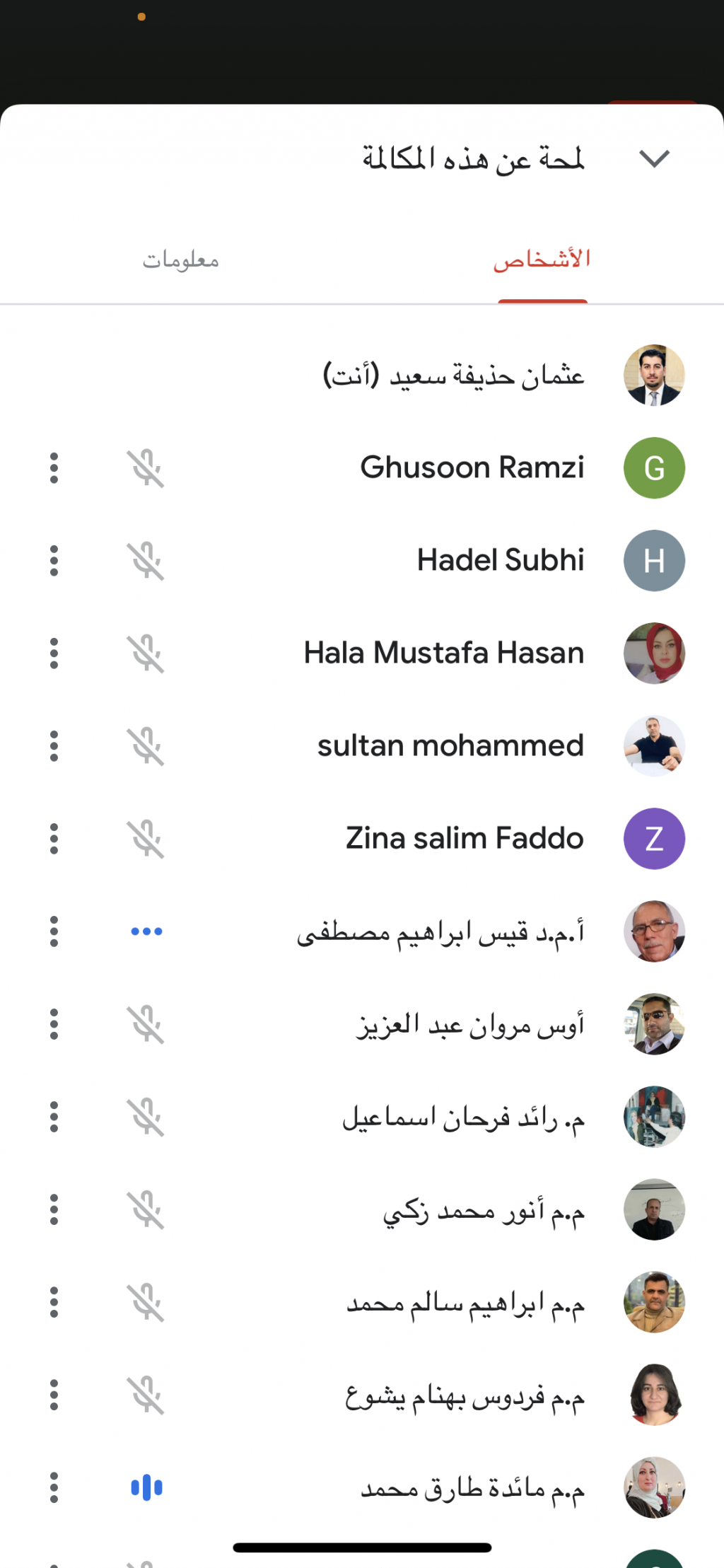
Task: Open options for أ.م.د قيس ابراهيم مصطفى
Action: click(x=54, y=931)
